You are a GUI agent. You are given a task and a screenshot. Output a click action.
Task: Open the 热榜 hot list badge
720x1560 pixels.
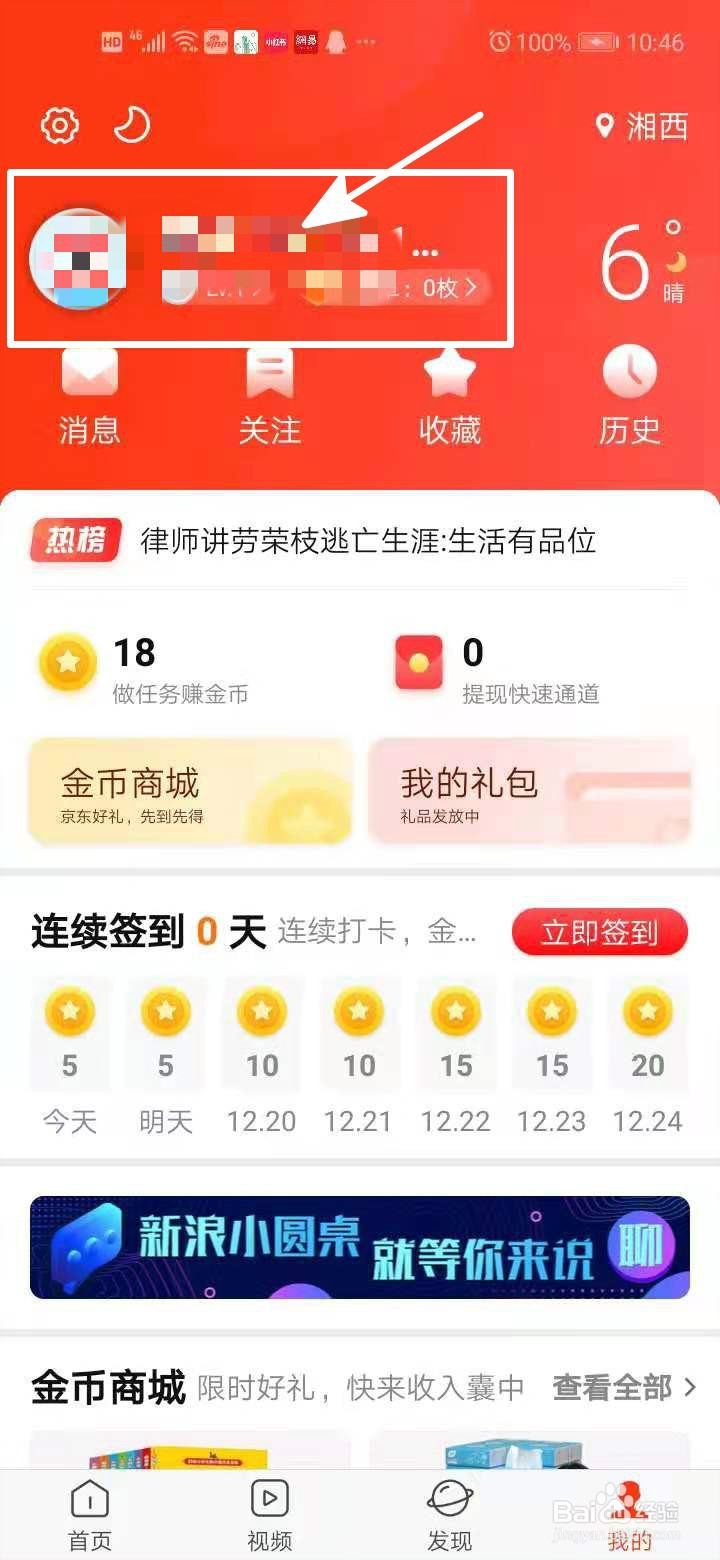tap(74, 541)
